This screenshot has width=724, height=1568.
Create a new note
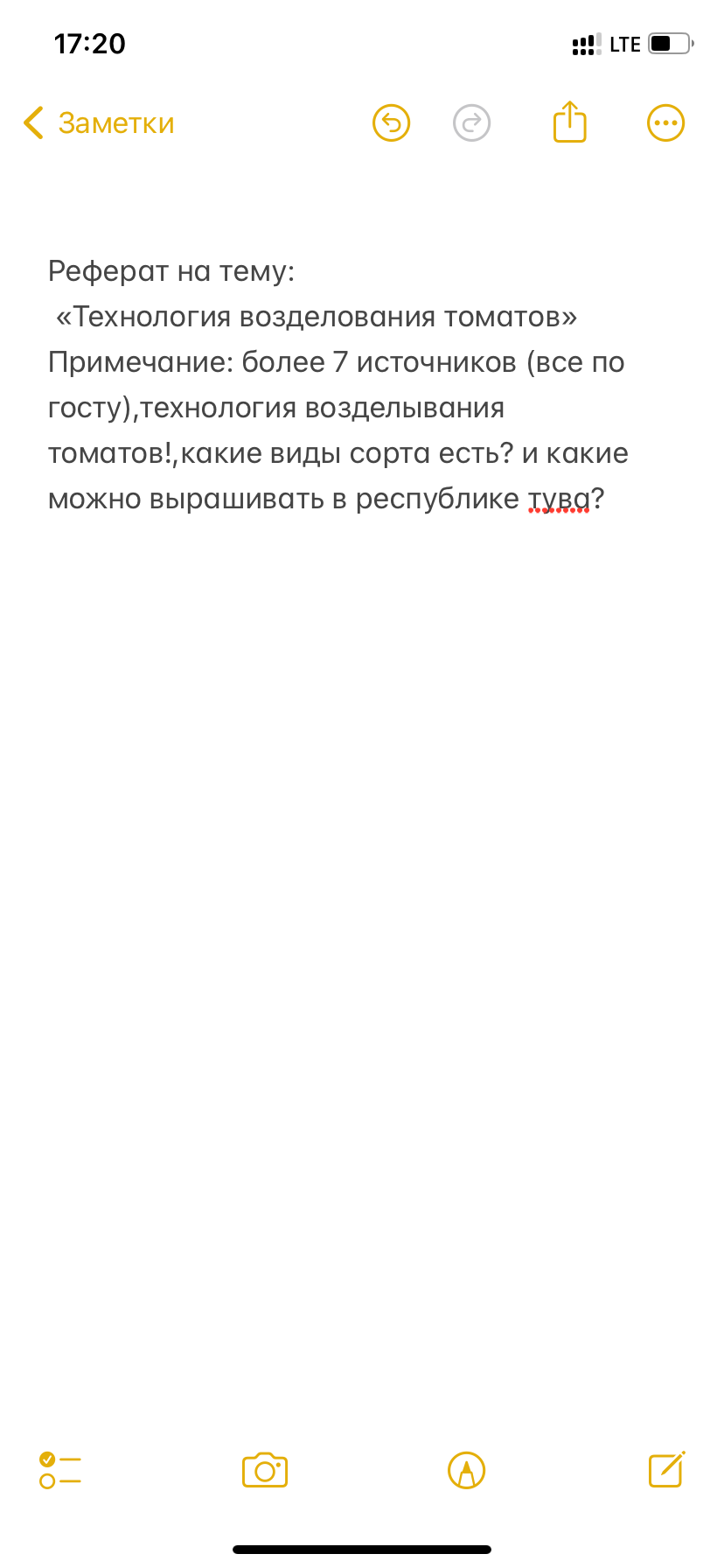666,1469
